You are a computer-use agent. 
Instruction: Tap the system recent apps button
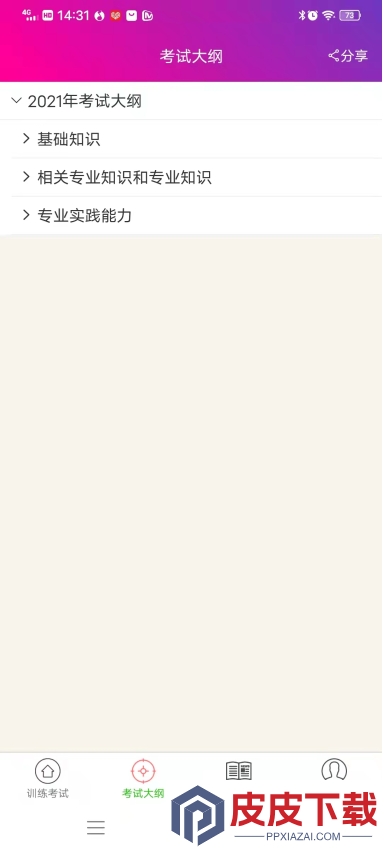[96, 827]
